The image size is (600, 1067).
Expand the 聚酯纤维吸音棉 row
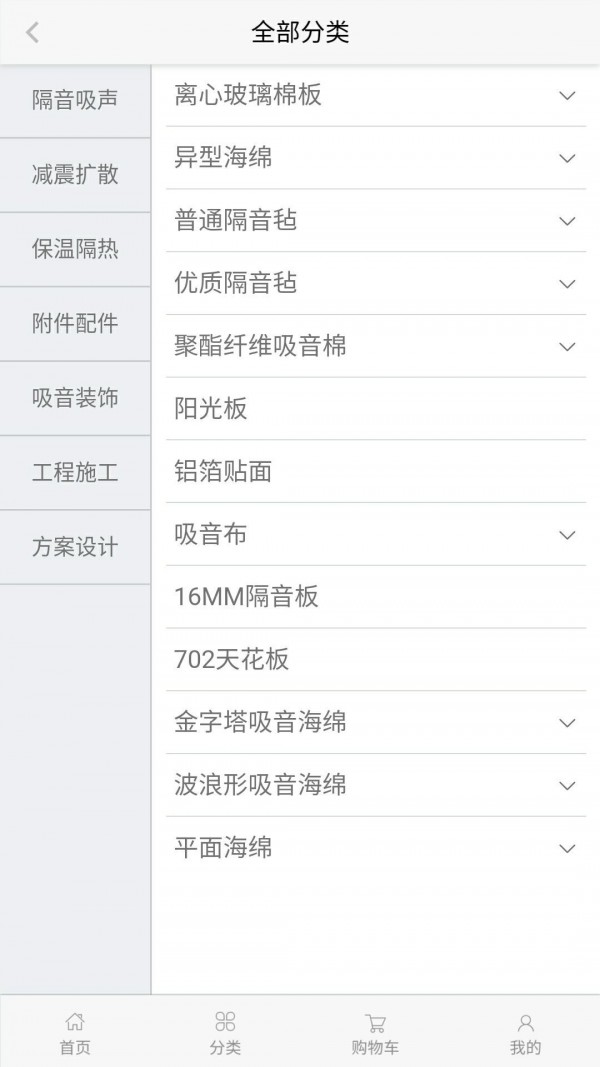point(567,347)
